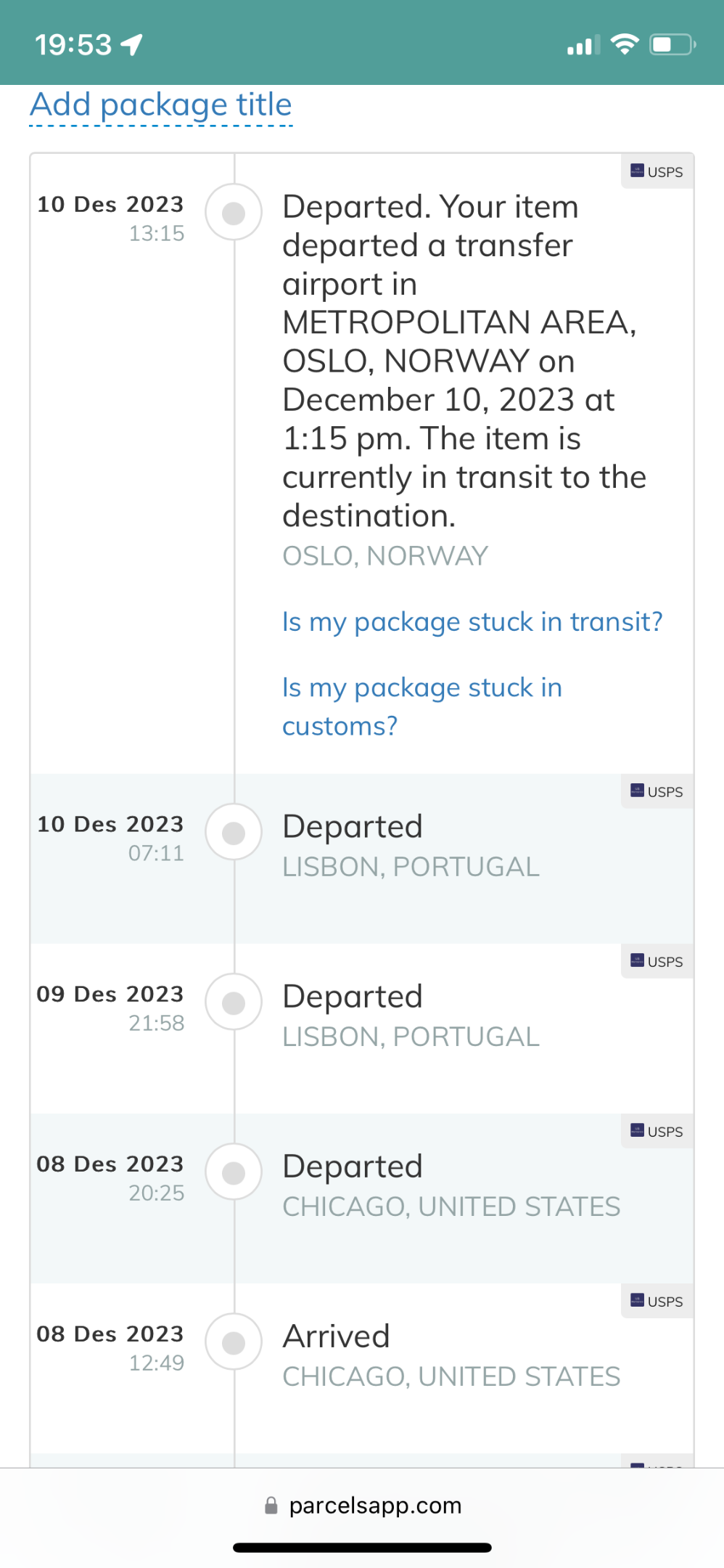Tap the Add package title link

tap(161, 105)
